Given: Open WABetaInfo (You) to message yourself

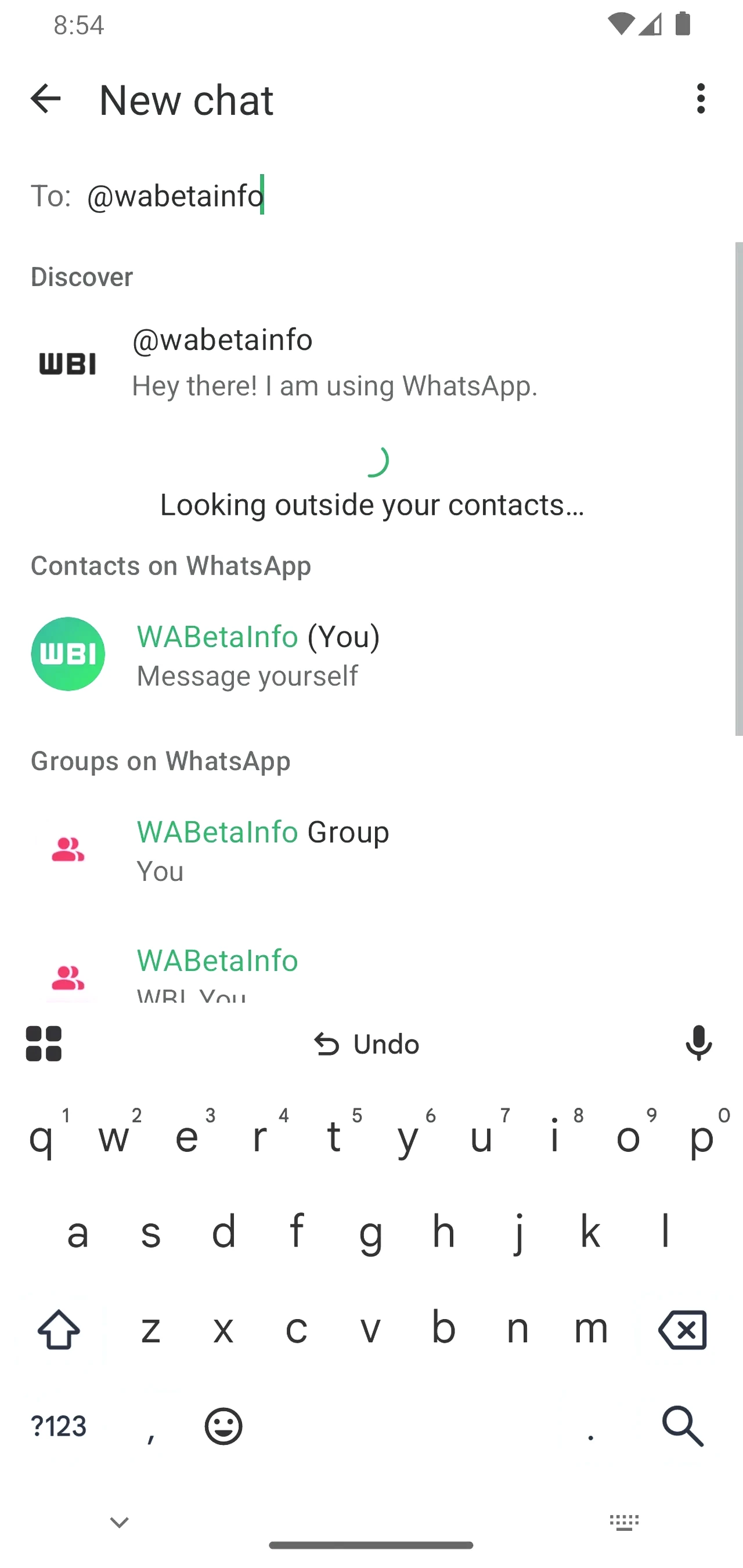Looking at the screenshot, I should click(x=371, y=655).
